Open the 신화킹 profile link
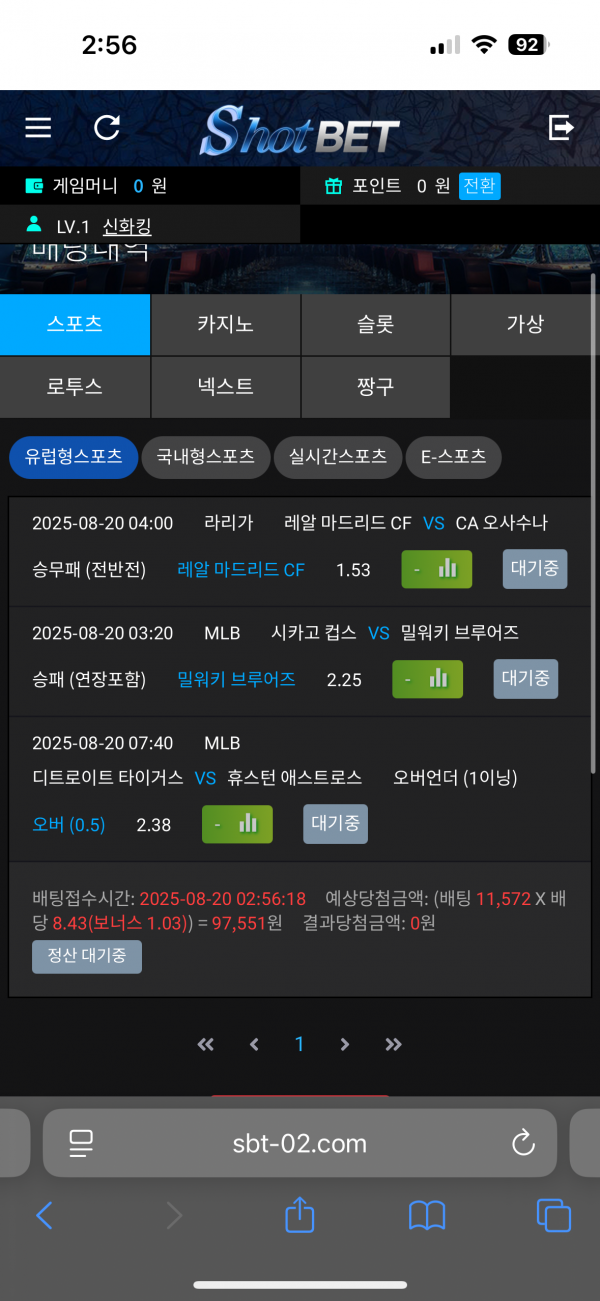This screenshot has height=1301, width=600. pos(127,227)
